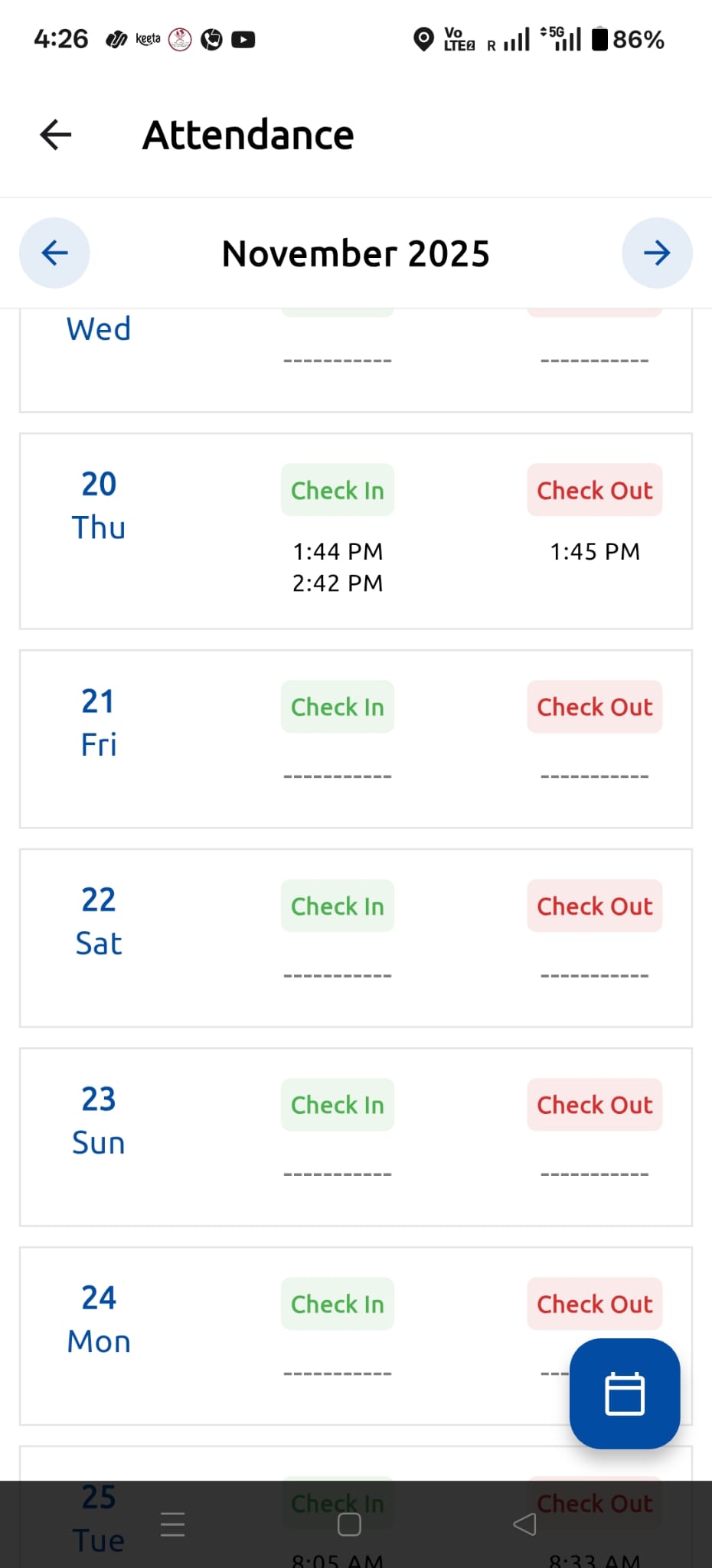The height and width of the screenshot is (1568, 712).
Task: Tap the Android recent apps navigation icon
Action: (172, 1524)
